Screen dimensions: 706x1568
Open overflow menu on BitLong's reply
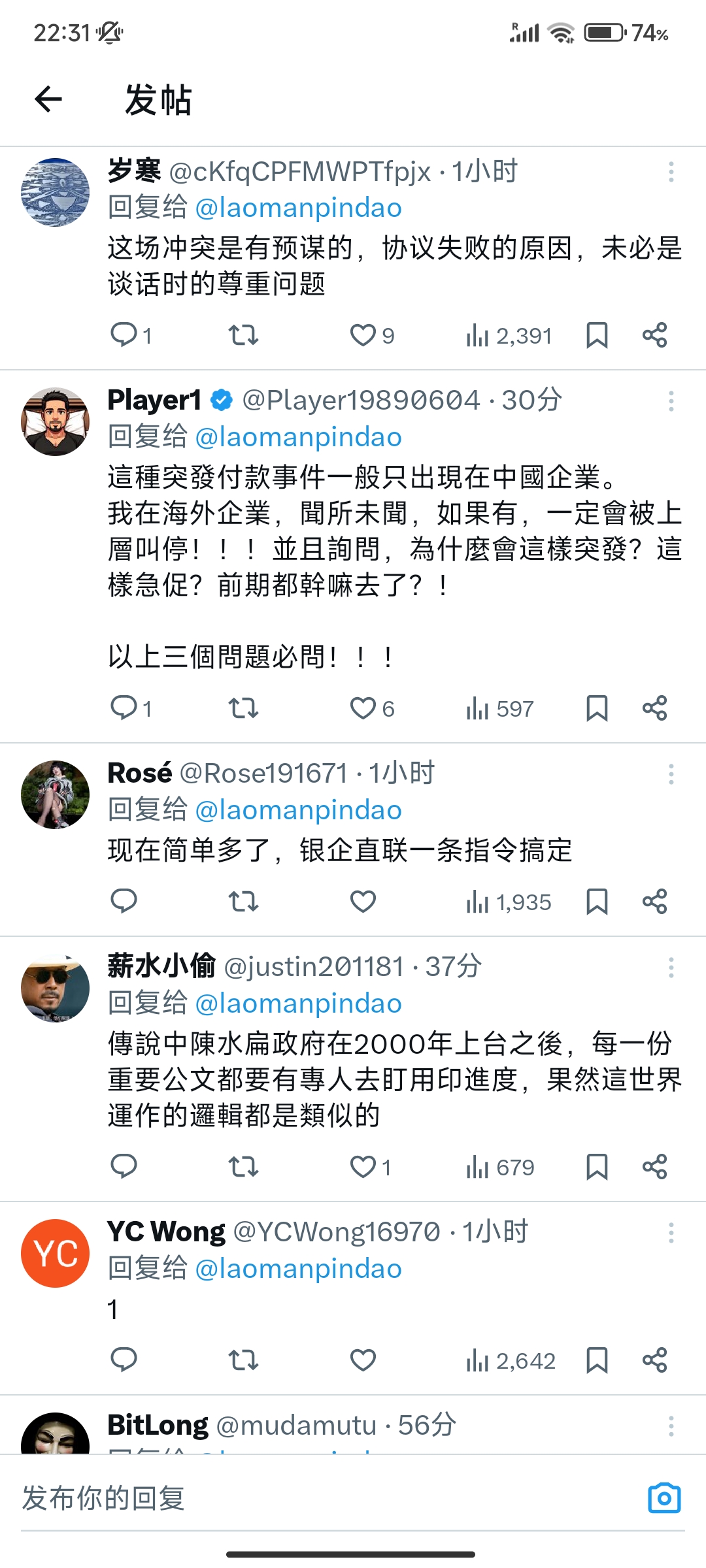pos(671,1426)
